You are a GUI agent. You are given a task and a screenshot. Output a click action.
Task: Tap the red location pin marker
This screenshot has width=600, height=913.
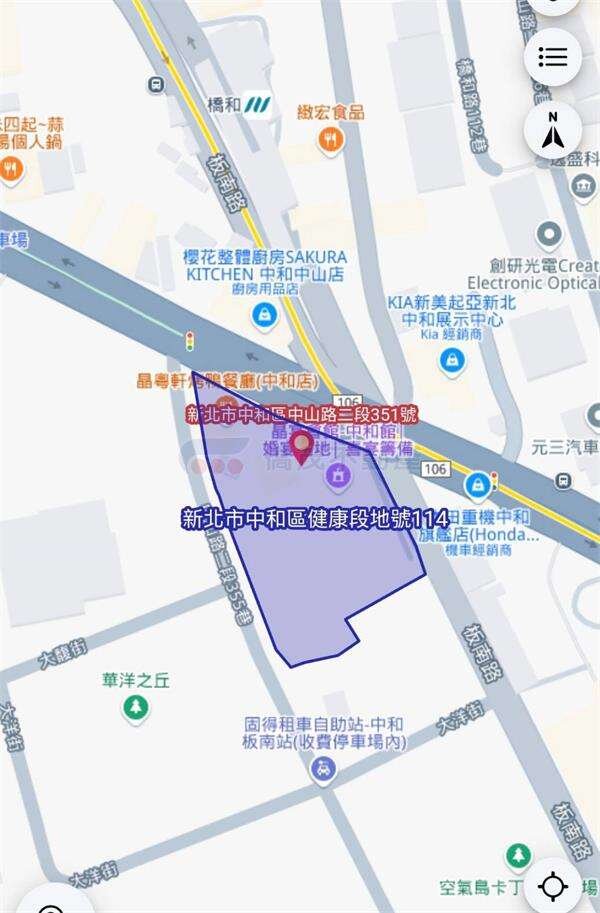pos(302,443)
